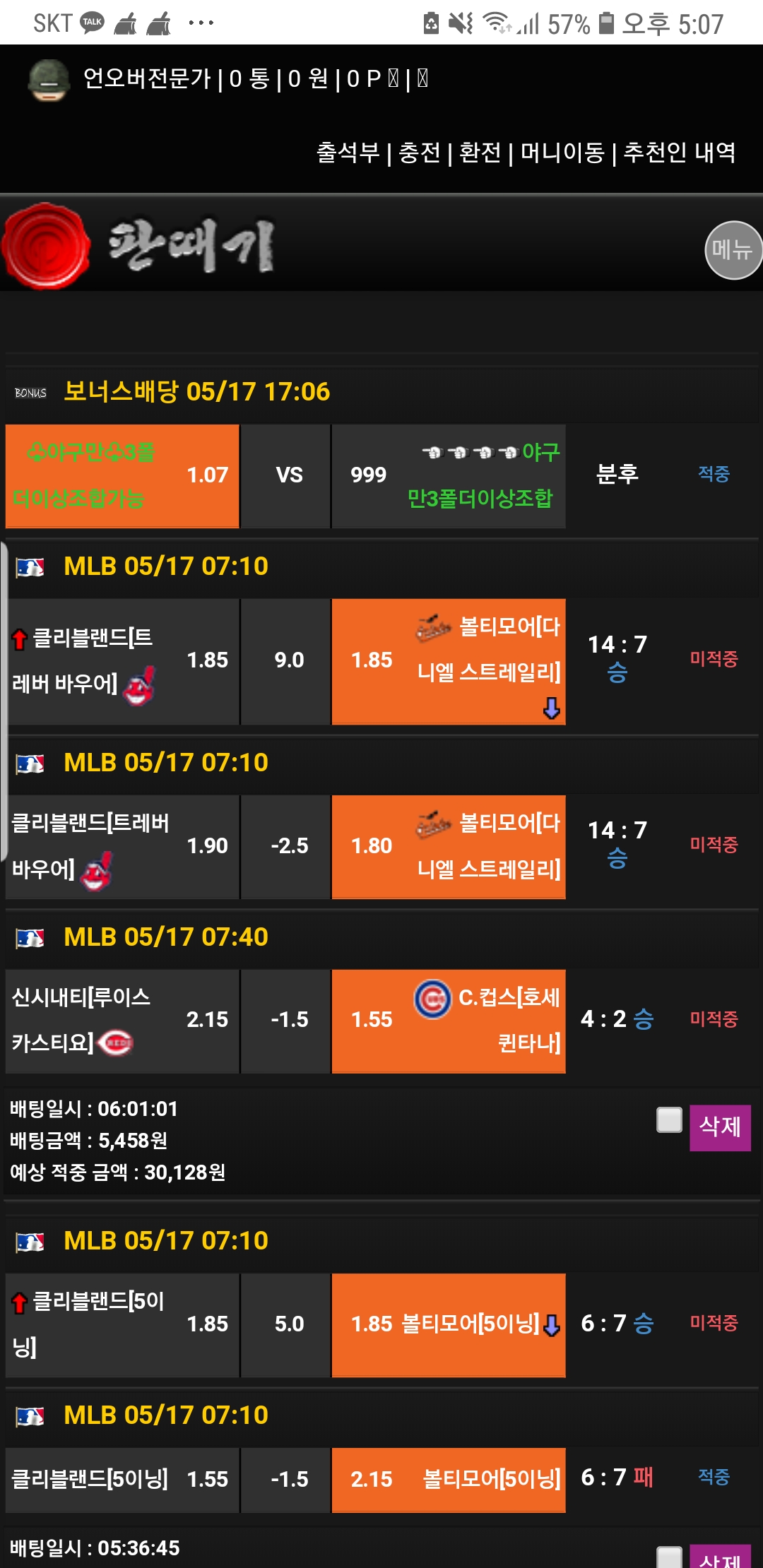Select the 머니이동 link
The image size is (763, 1568).
562,153
